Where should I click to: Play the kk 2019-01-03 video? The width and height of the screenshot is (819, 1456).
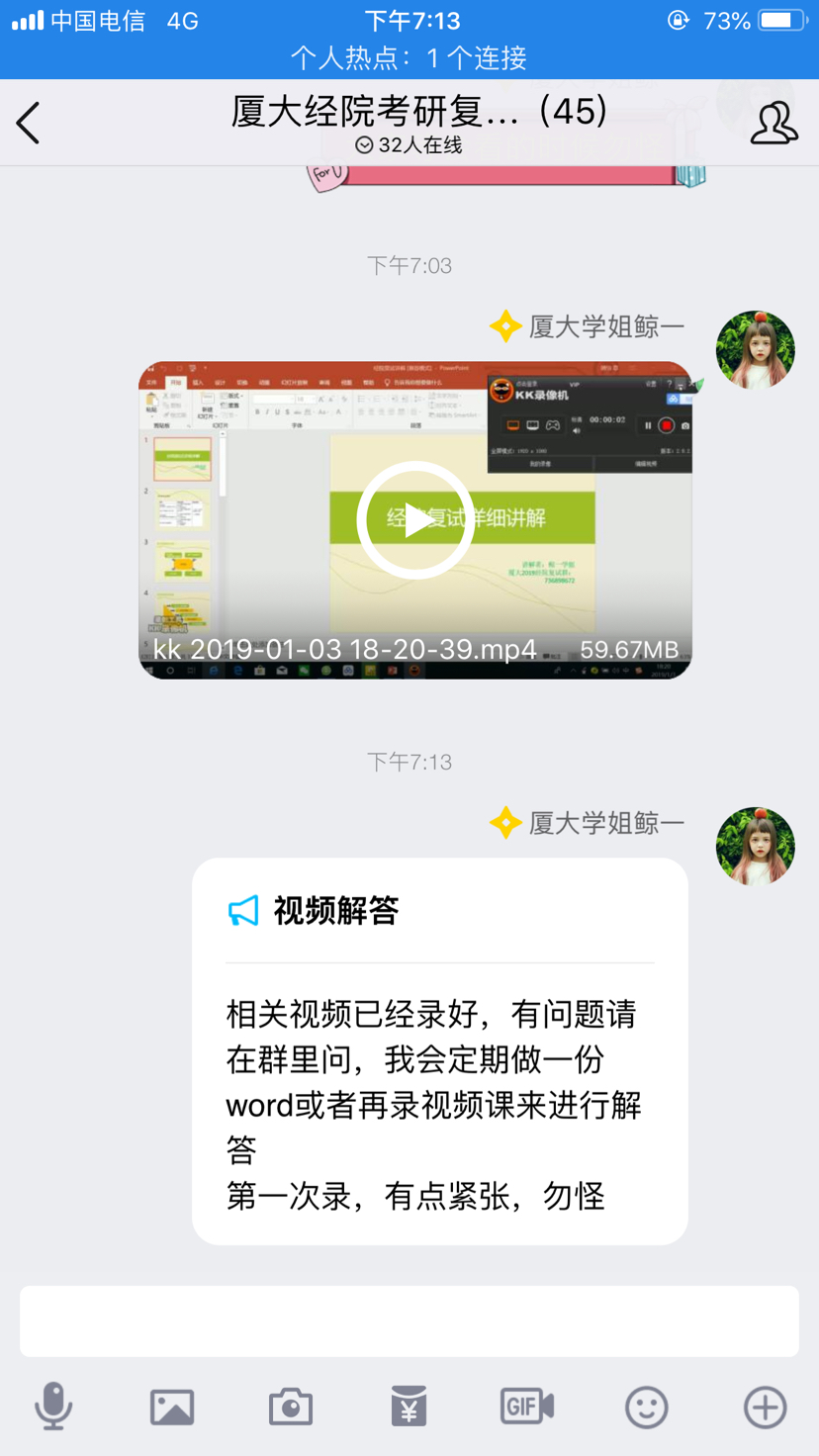point(415,520)
